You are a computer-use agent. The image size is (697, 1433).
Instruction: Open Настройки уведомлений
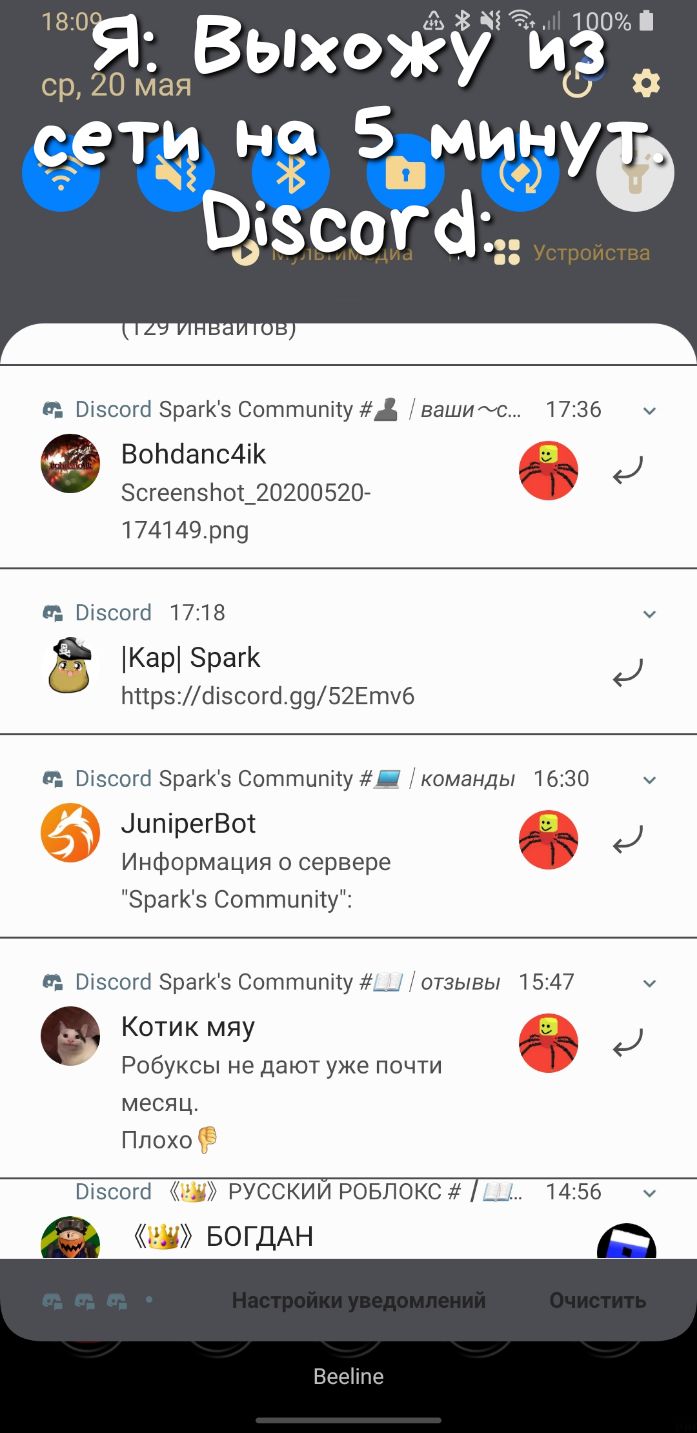click(358, 1300)
